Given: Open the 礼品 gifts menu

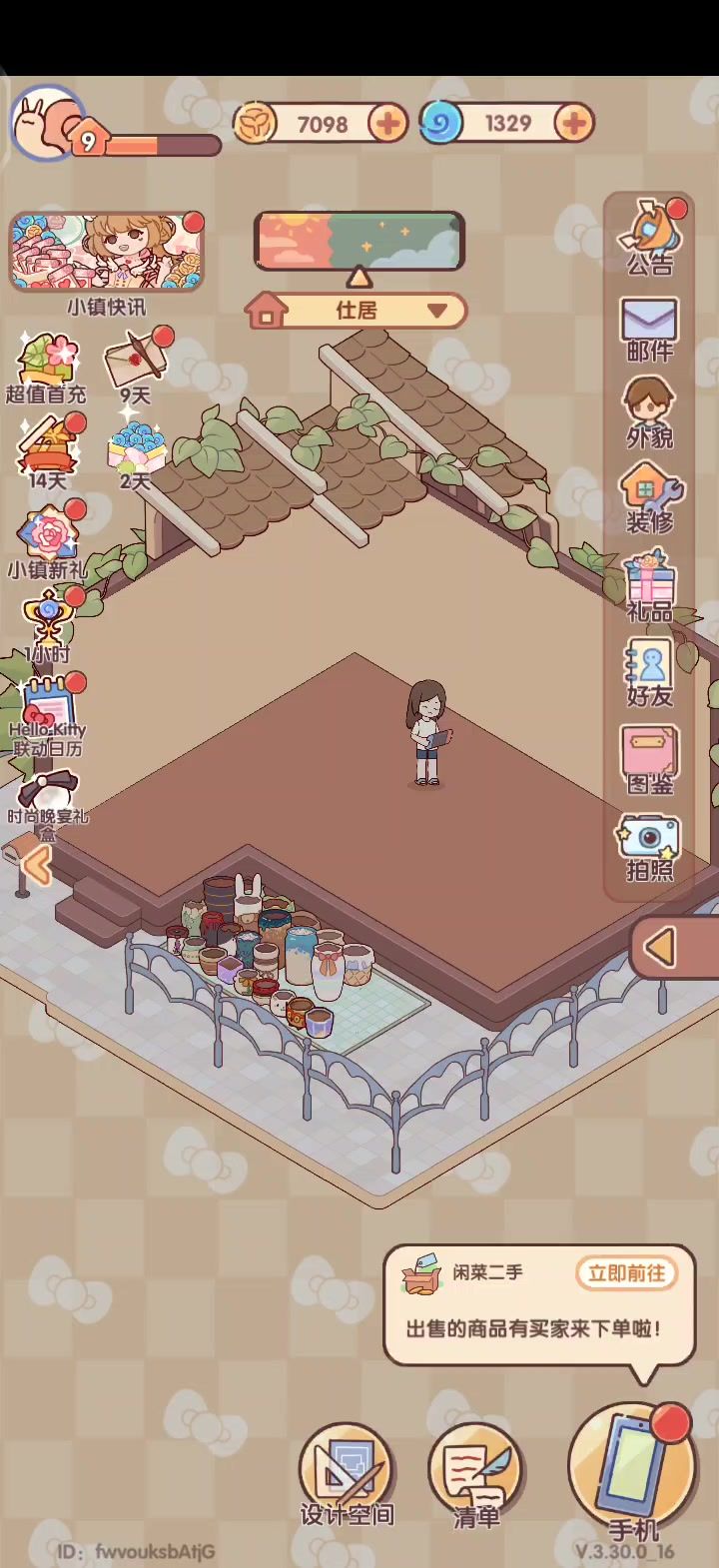Looking at the screenshot, I should pos(650,586).
